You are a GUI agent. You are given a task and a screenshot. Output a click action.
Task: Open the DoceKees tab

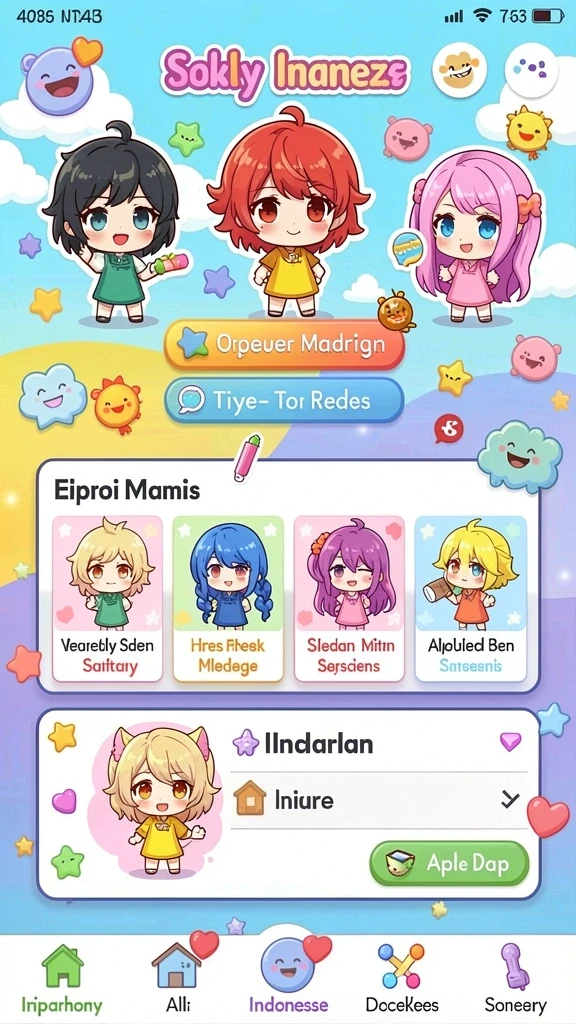pos(402,978)
